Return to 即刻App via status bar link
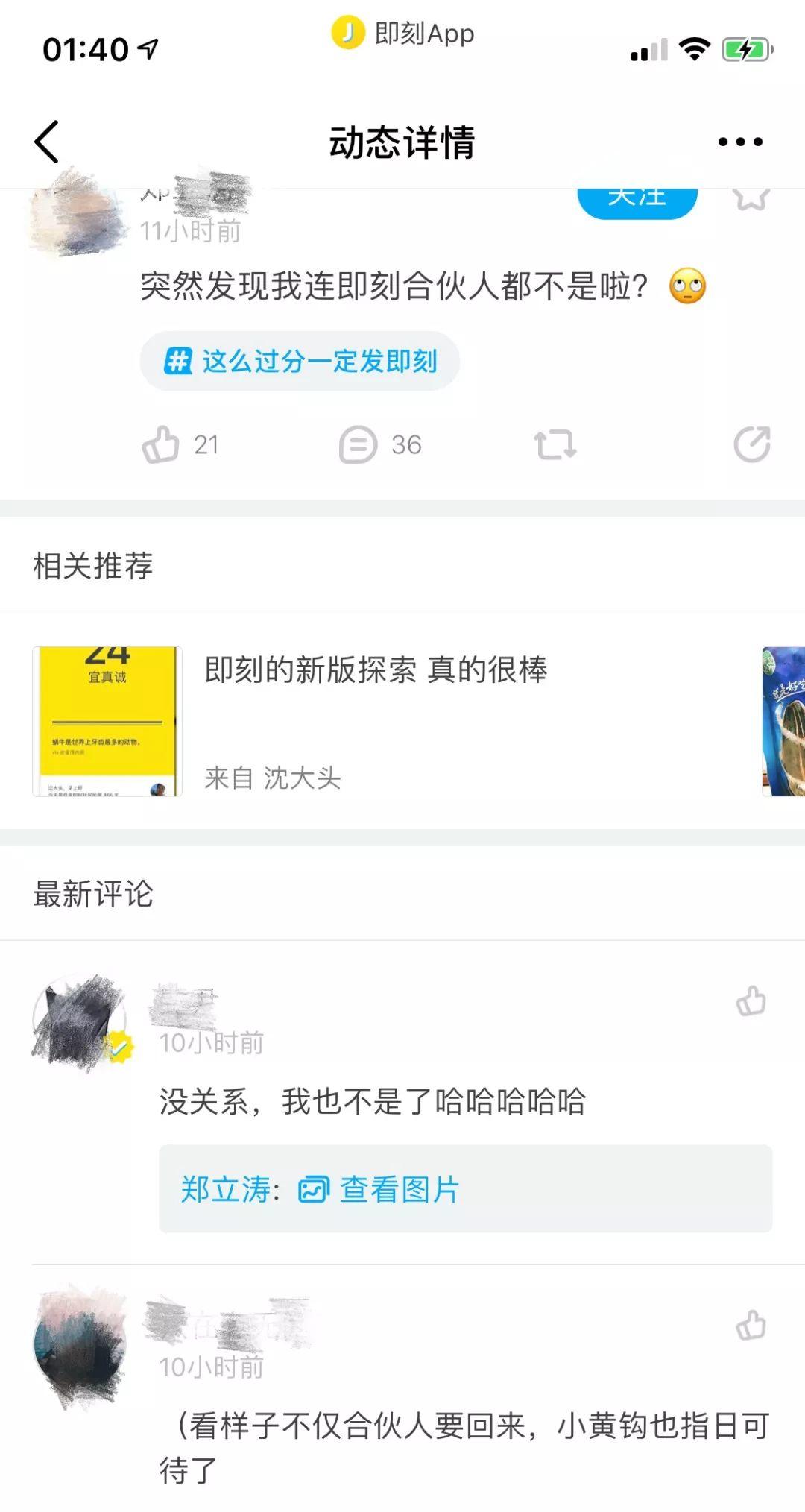 coord(403,34)
